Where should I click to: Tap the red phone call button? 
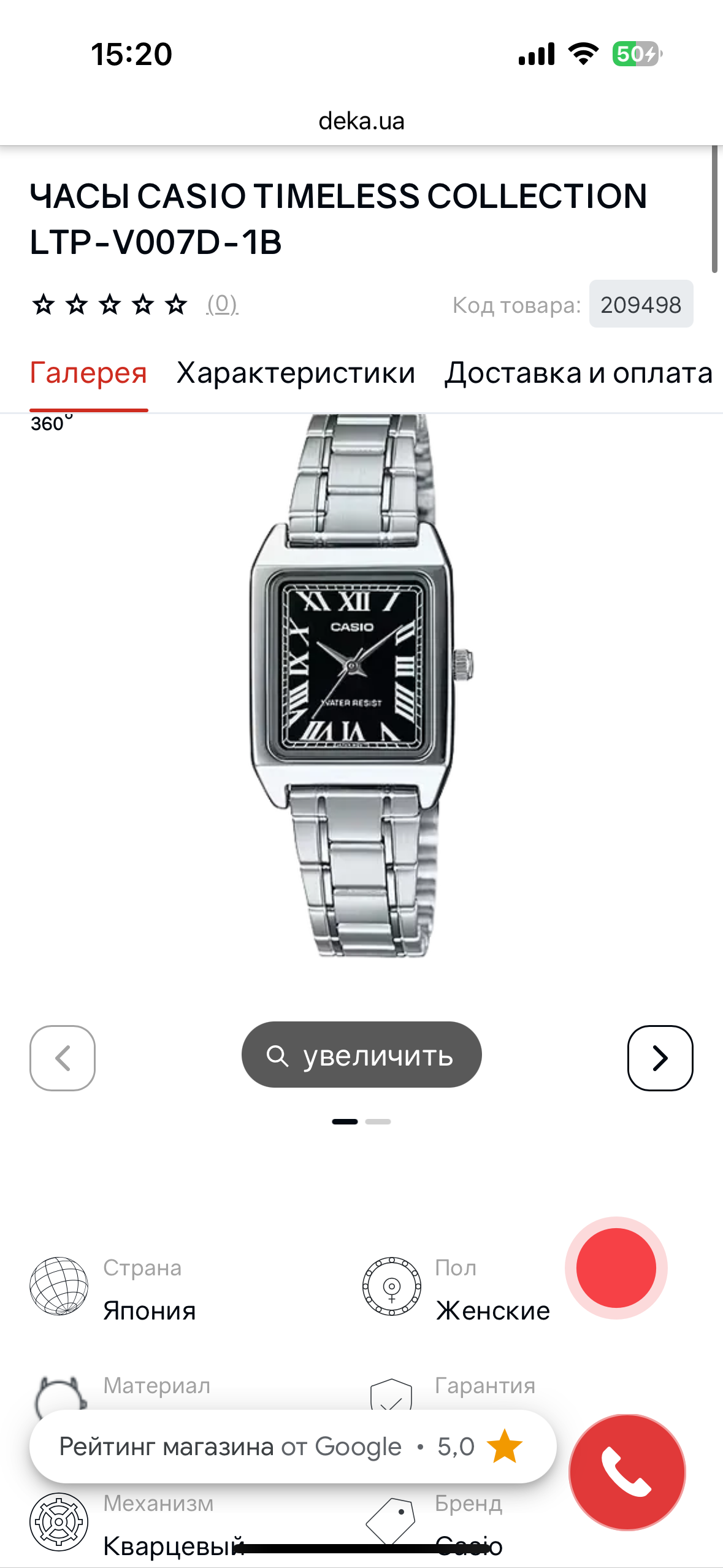point(627,1472)
